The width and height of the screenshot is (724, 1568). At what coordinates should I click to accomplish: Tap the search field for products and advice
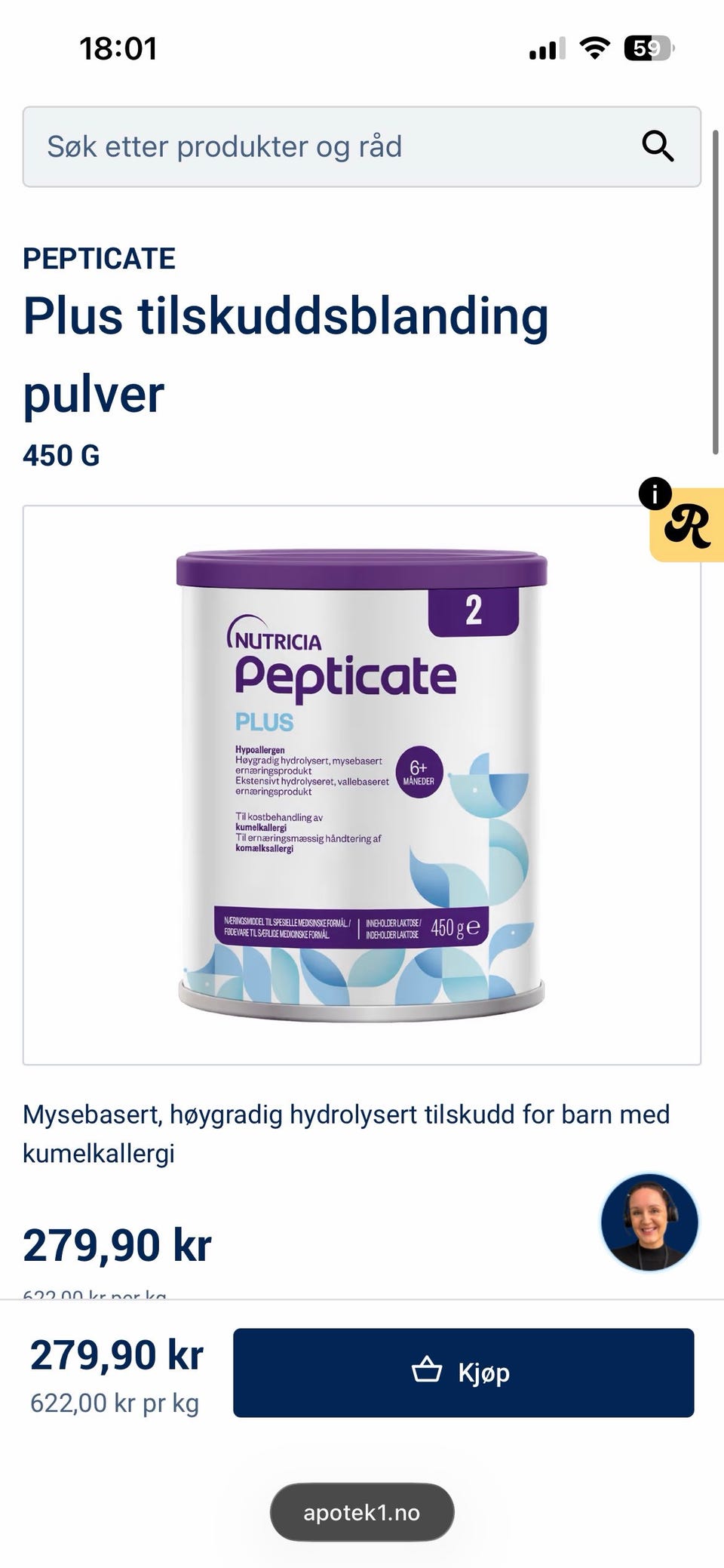click(362, 146)
